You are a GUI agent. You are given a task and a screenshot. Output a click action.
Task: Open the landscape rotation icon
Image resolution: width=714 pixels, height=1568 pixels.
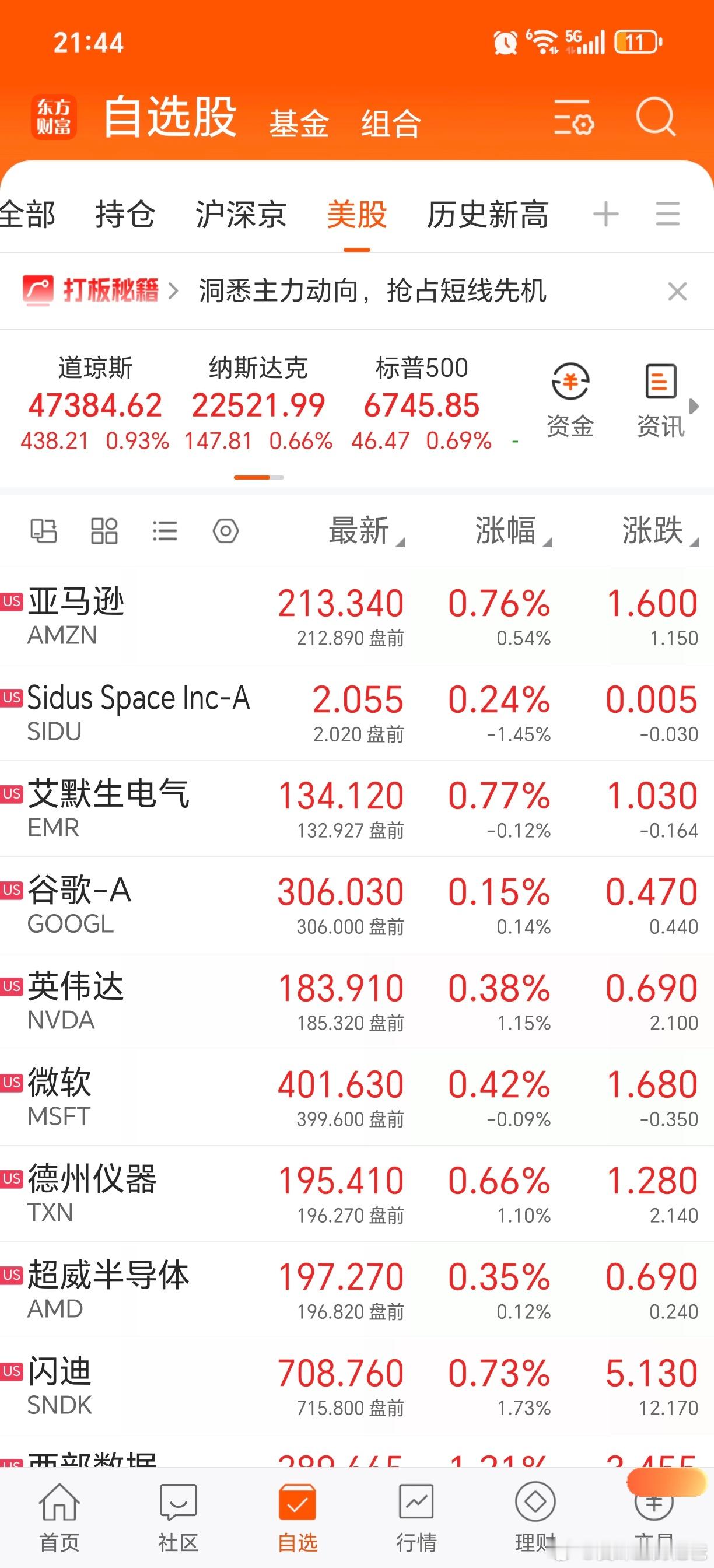[x=43, y=531]
